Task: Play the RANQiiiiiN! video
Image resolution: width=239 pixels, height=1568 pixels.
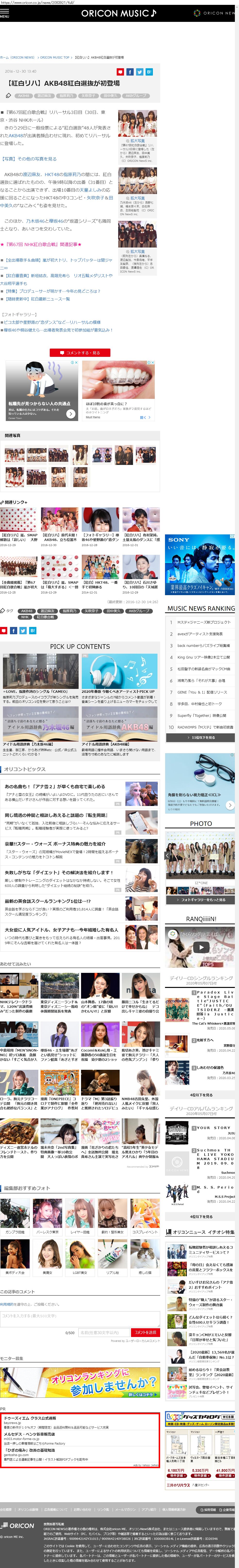Action: [x=200, y=947]
